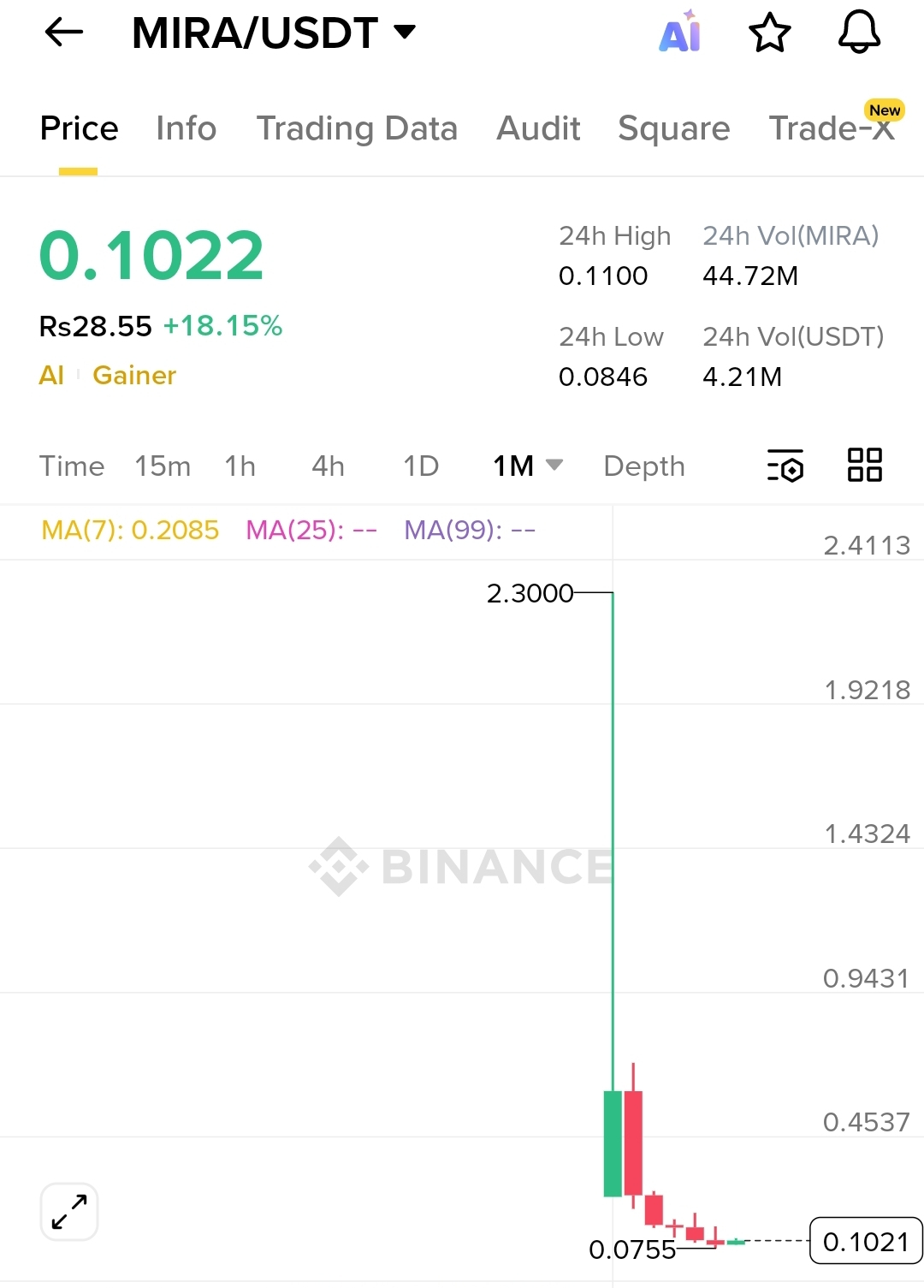Add MIRA/USDT to favorites with star
The image size is (924, 1288).
770,33
